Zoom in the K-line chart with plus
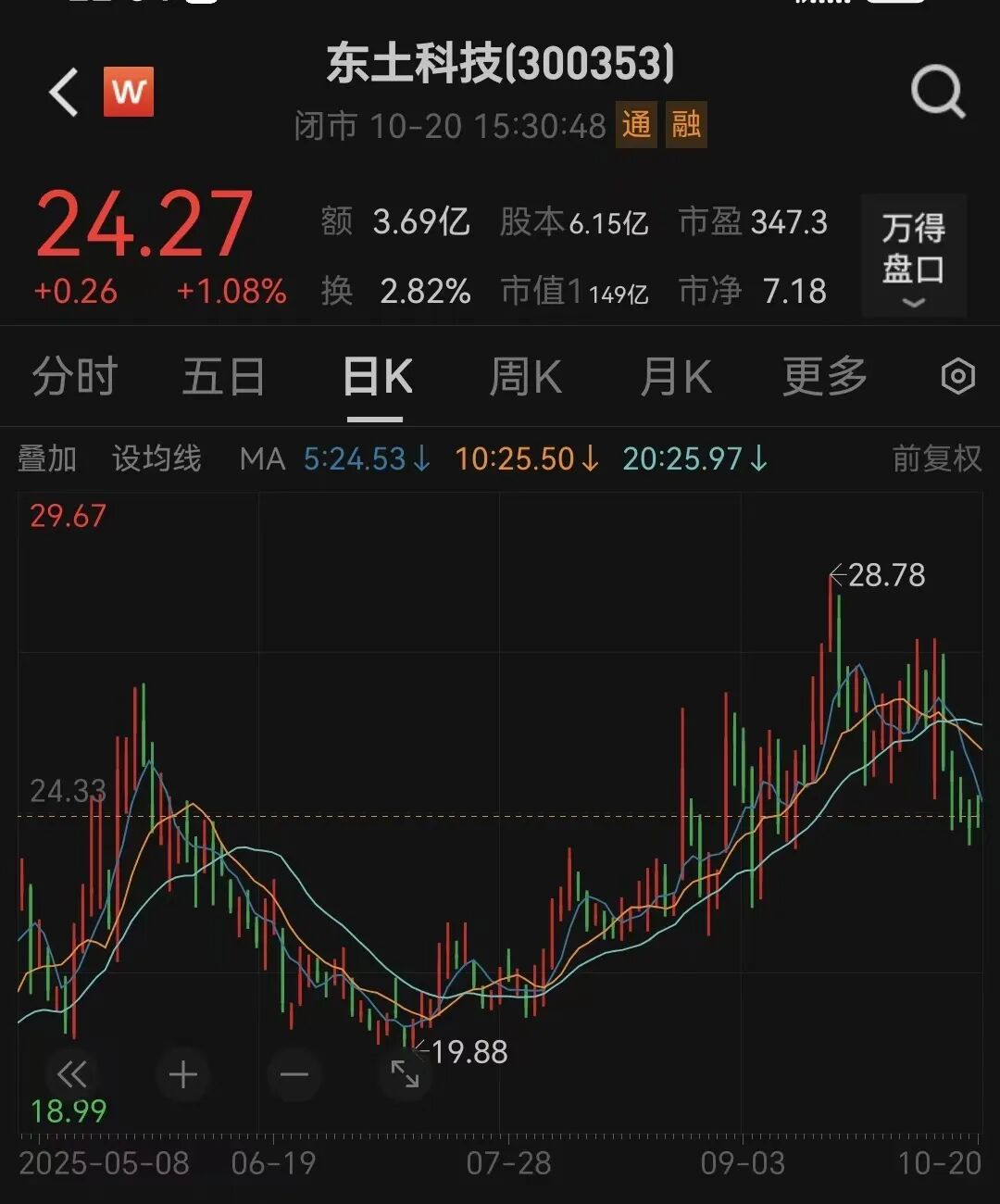 (183, 1074)
